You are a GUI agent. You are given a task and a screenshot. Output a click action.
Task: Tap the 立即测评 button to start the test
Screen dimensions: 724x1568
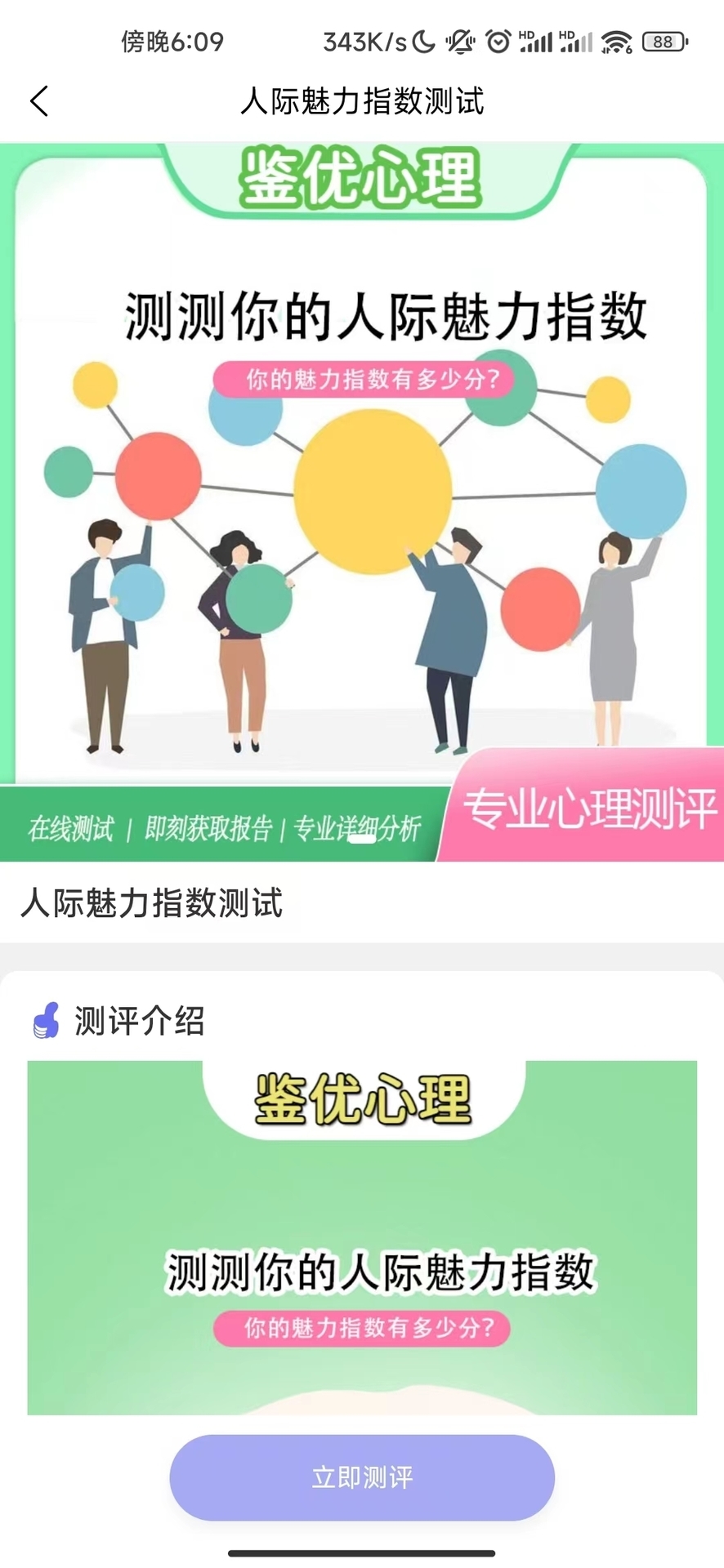[362, 1477]
